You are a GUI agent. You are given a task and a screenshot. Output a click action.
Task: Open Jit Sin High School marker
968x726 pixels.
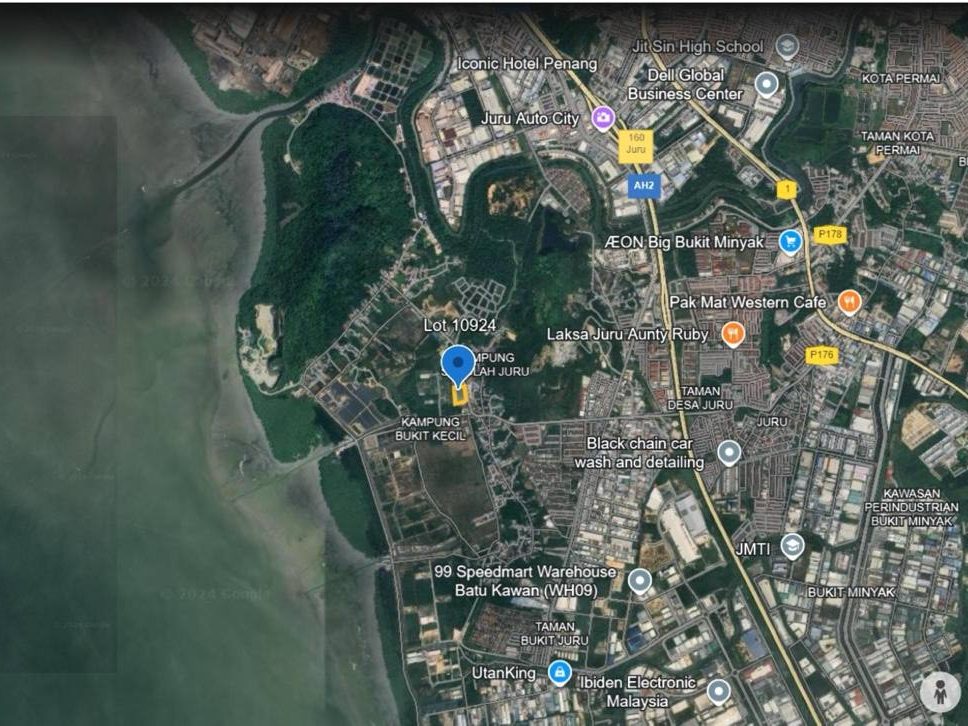tap(786, 47)
